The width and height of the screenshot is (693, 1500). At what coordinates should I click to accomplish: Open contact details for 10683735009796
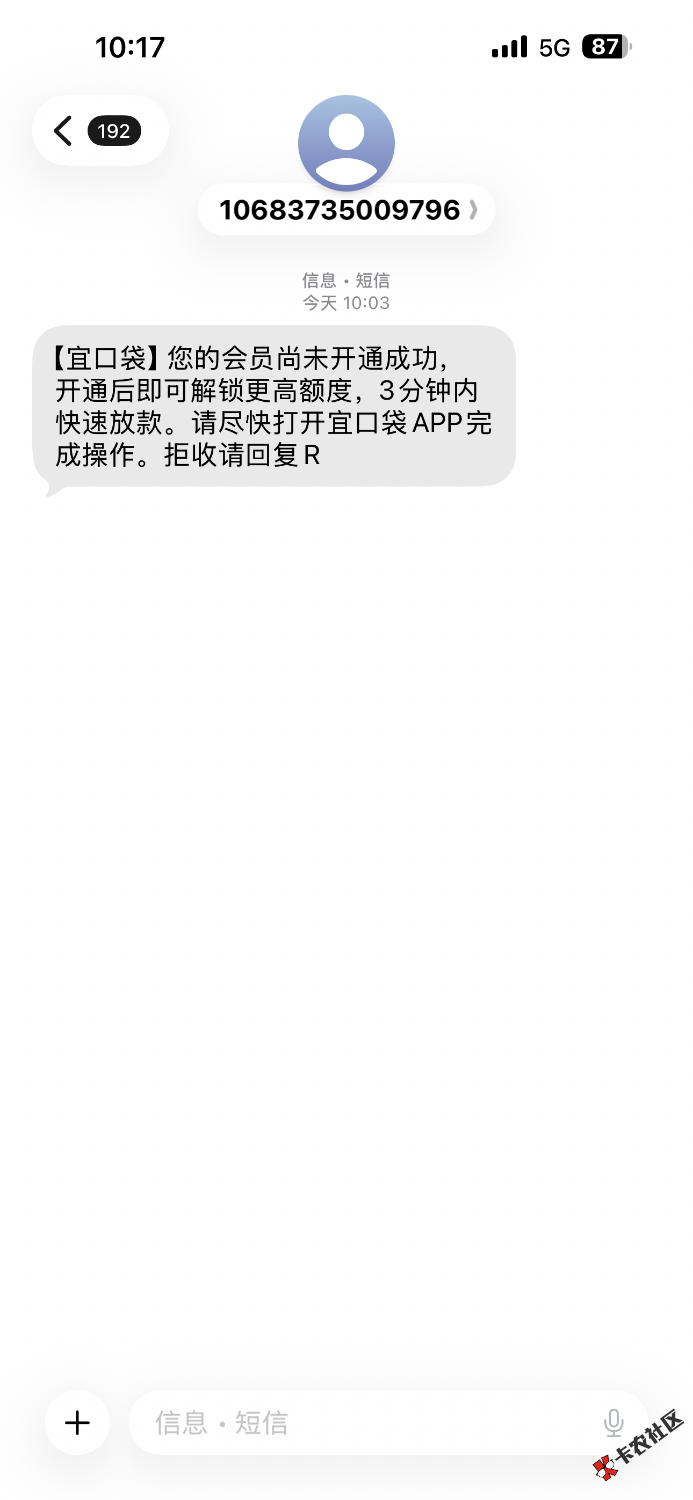pyautogui.click(x=346, y=210)
